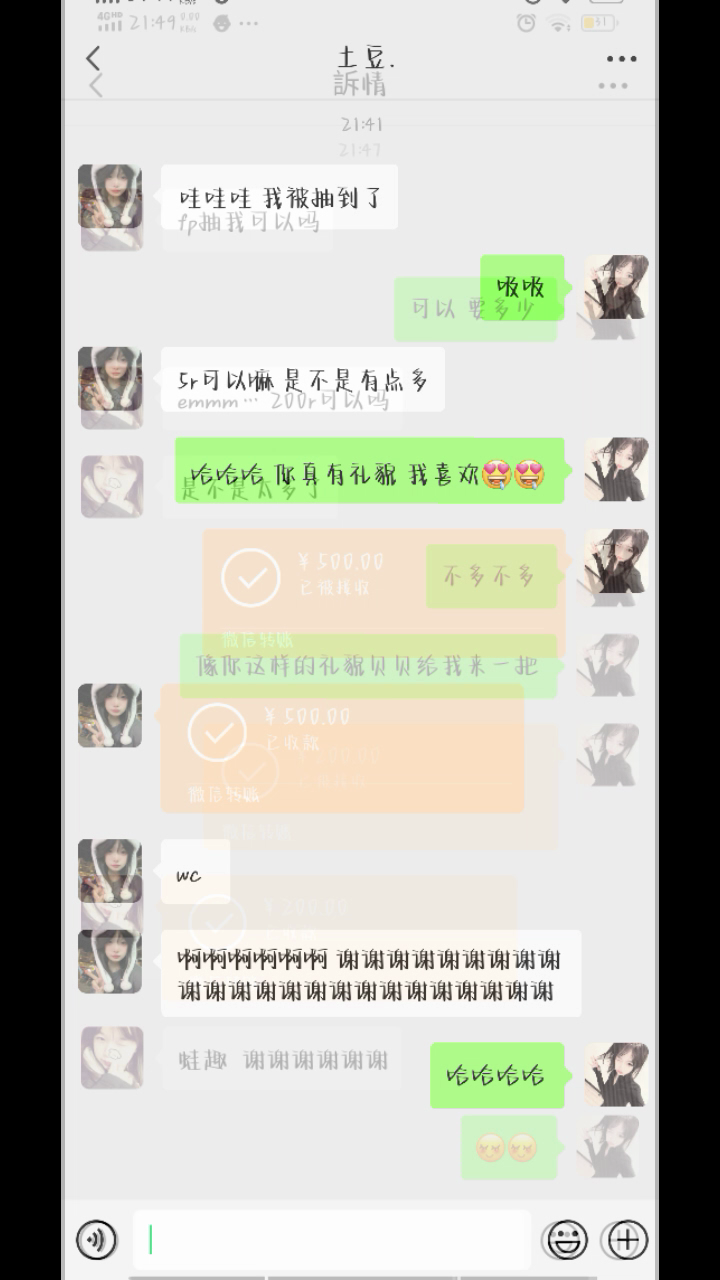Go back from the 土豆 chat
The image size is (720, 1280).
pos(93,59)
